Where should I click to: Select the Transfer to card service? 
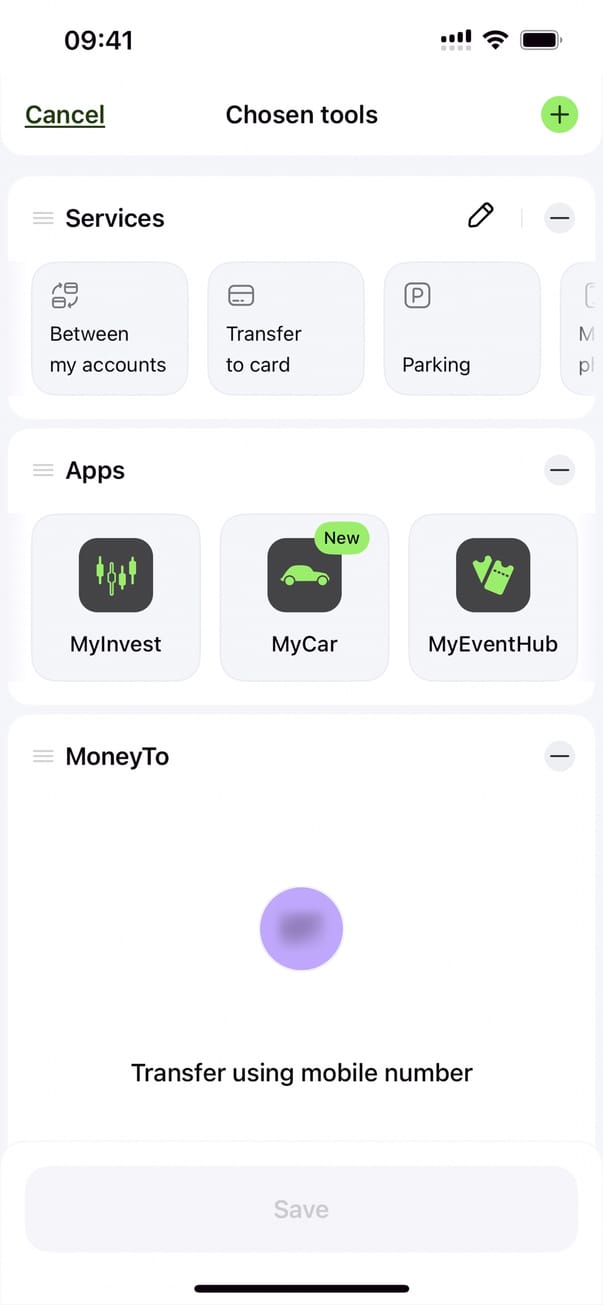point(285,328)
